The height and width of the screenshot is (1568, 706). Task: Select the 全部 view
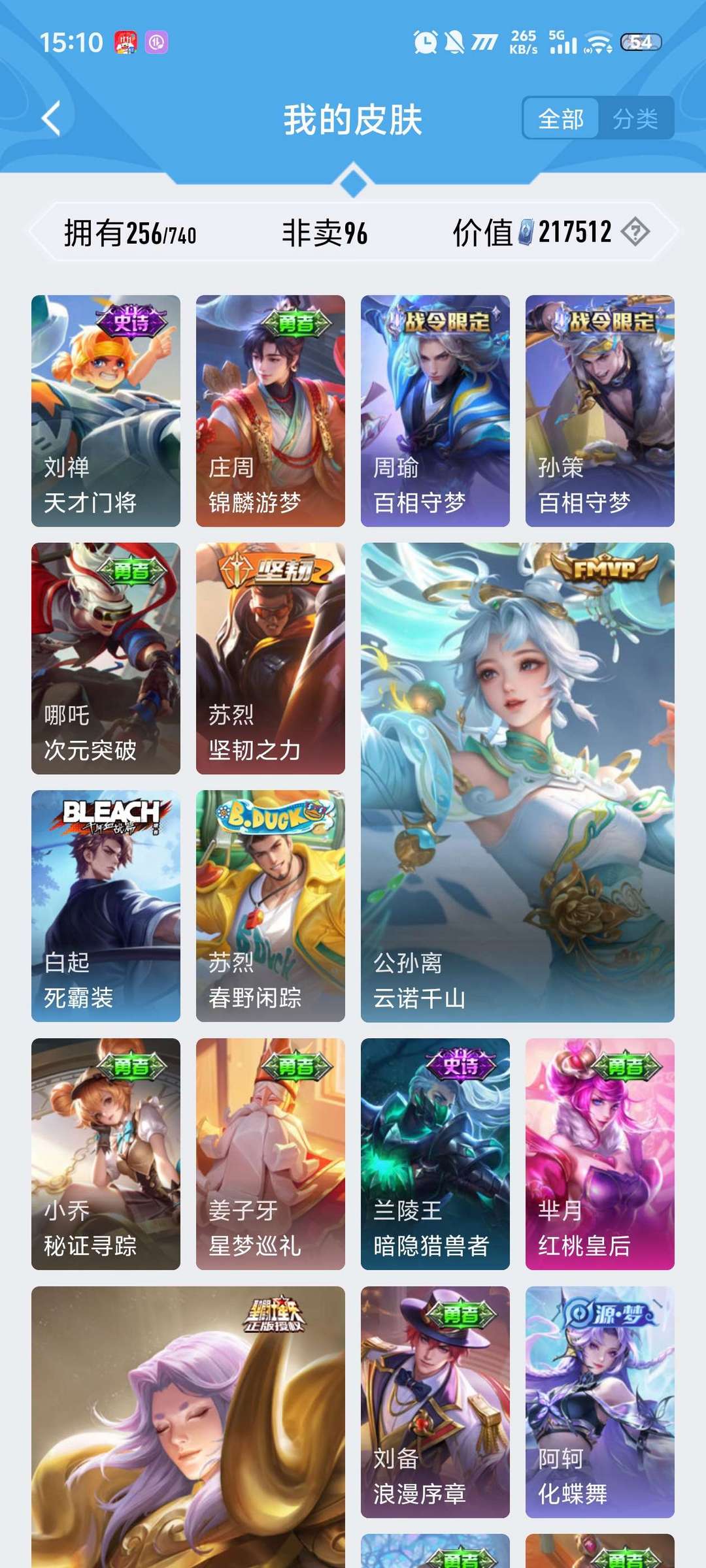[x=561, y=119]
